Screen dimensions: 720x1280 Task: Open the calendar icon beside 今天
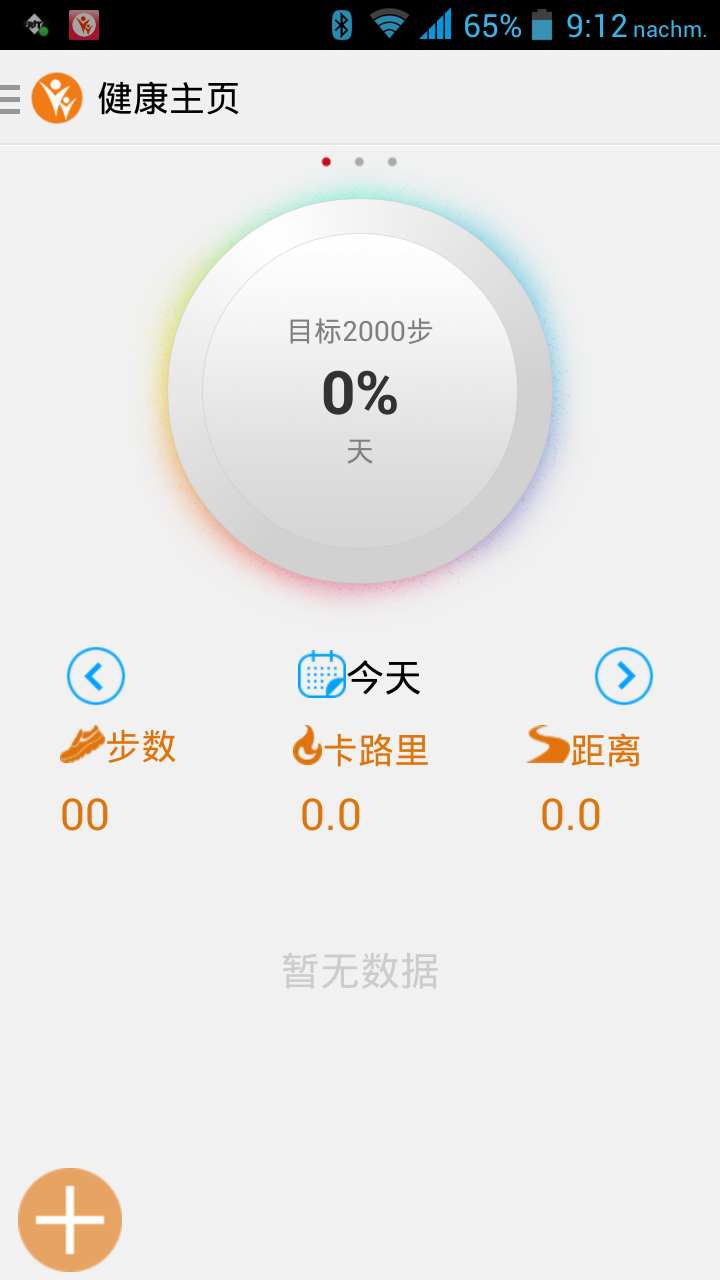pyautogui.click(x=322, y=675)
